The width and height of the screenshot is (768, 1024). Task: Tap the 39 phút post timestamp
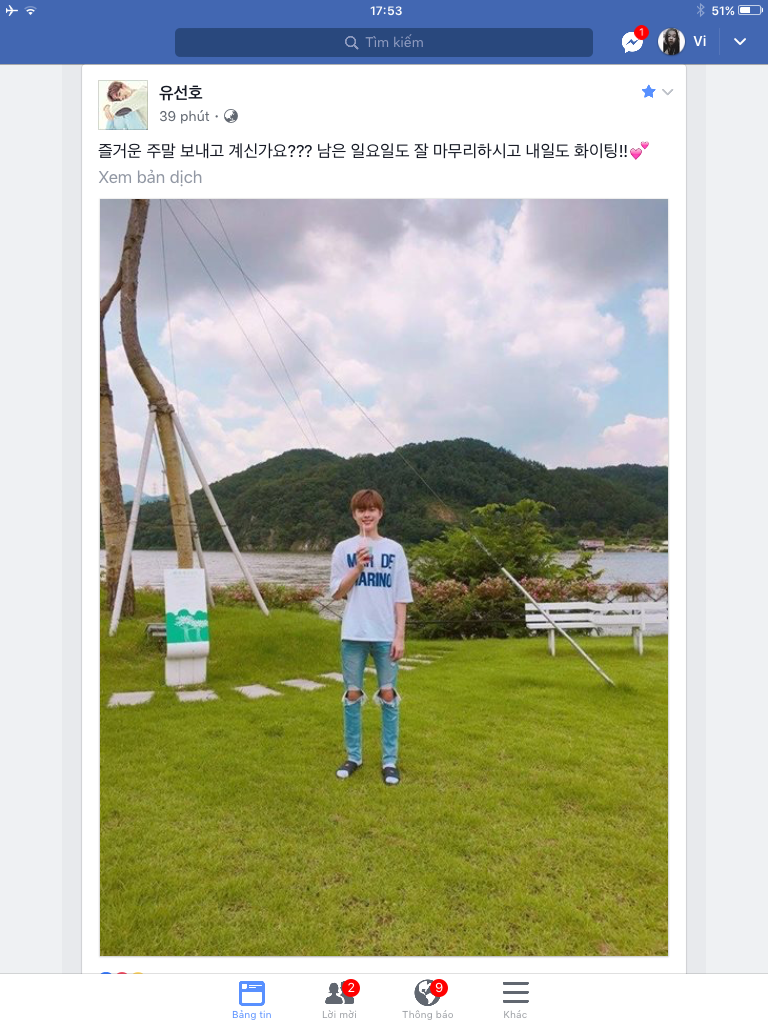coord(184,116)
